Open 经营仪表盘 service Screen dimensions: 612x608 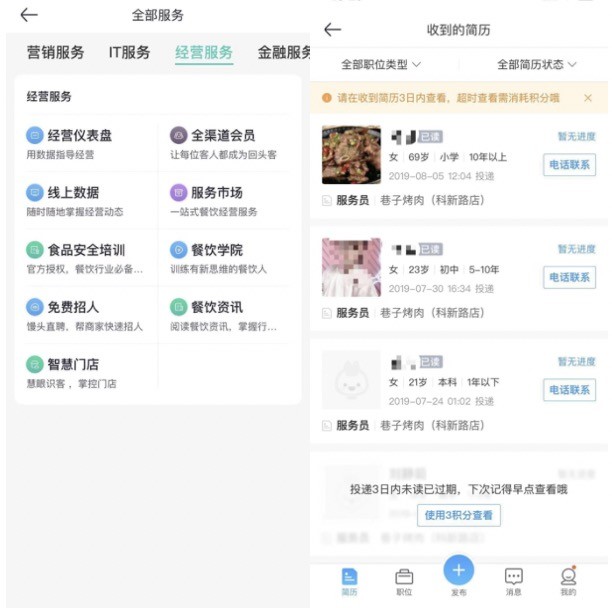point(80,135)
